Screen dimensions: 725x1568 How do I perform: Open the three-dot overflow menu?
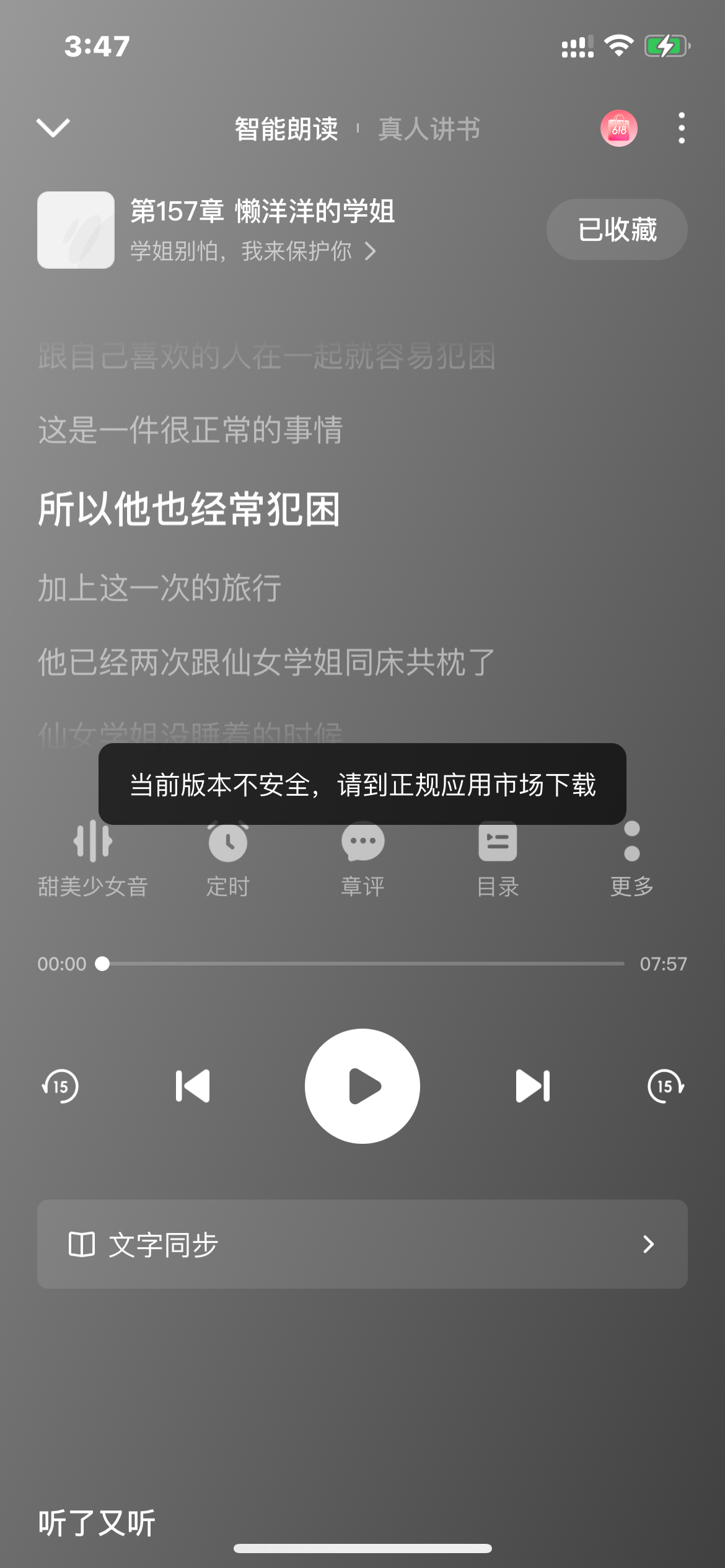pyautogui.click(x=680, y=128)
